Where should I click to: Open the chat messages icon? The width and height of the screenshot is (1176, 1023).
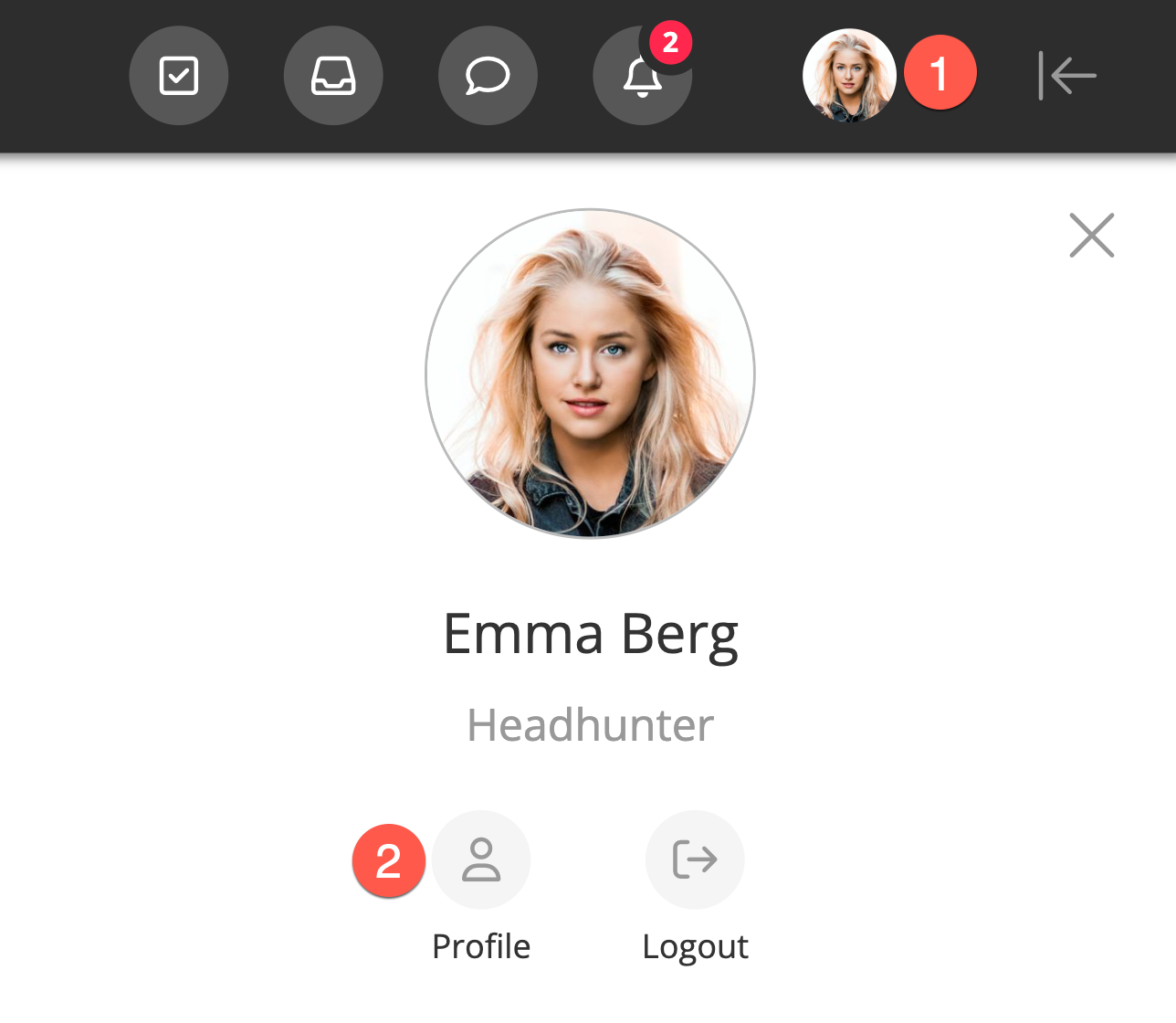click(x=488, y=76)
